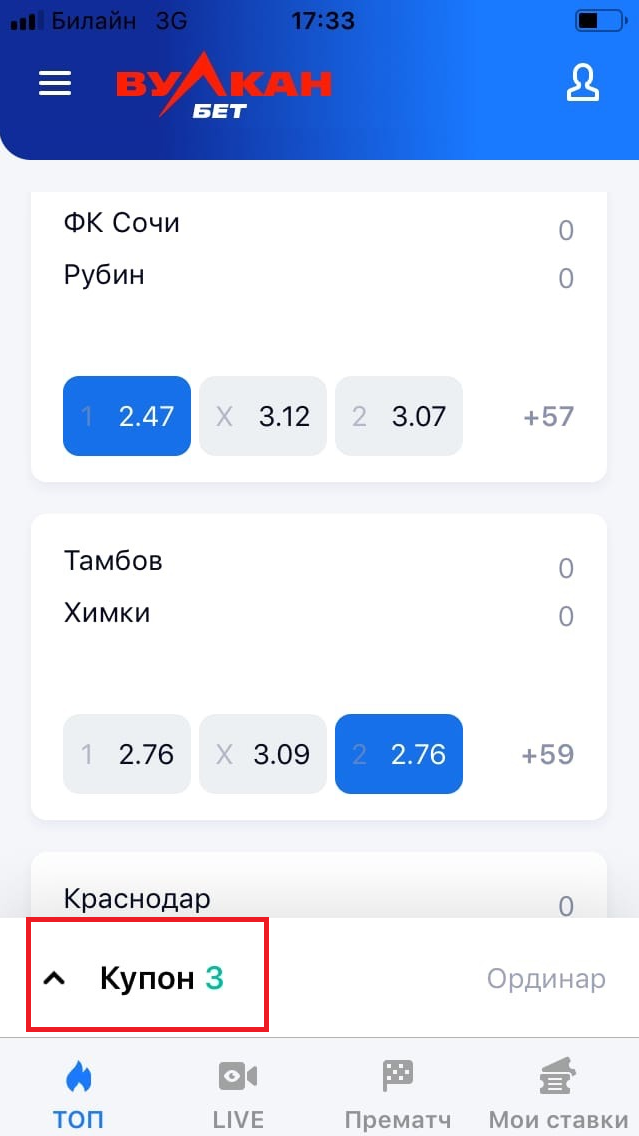Screen dimensions: 639x1136
Task: Open the hamburger menu
Action: point(55,84)
